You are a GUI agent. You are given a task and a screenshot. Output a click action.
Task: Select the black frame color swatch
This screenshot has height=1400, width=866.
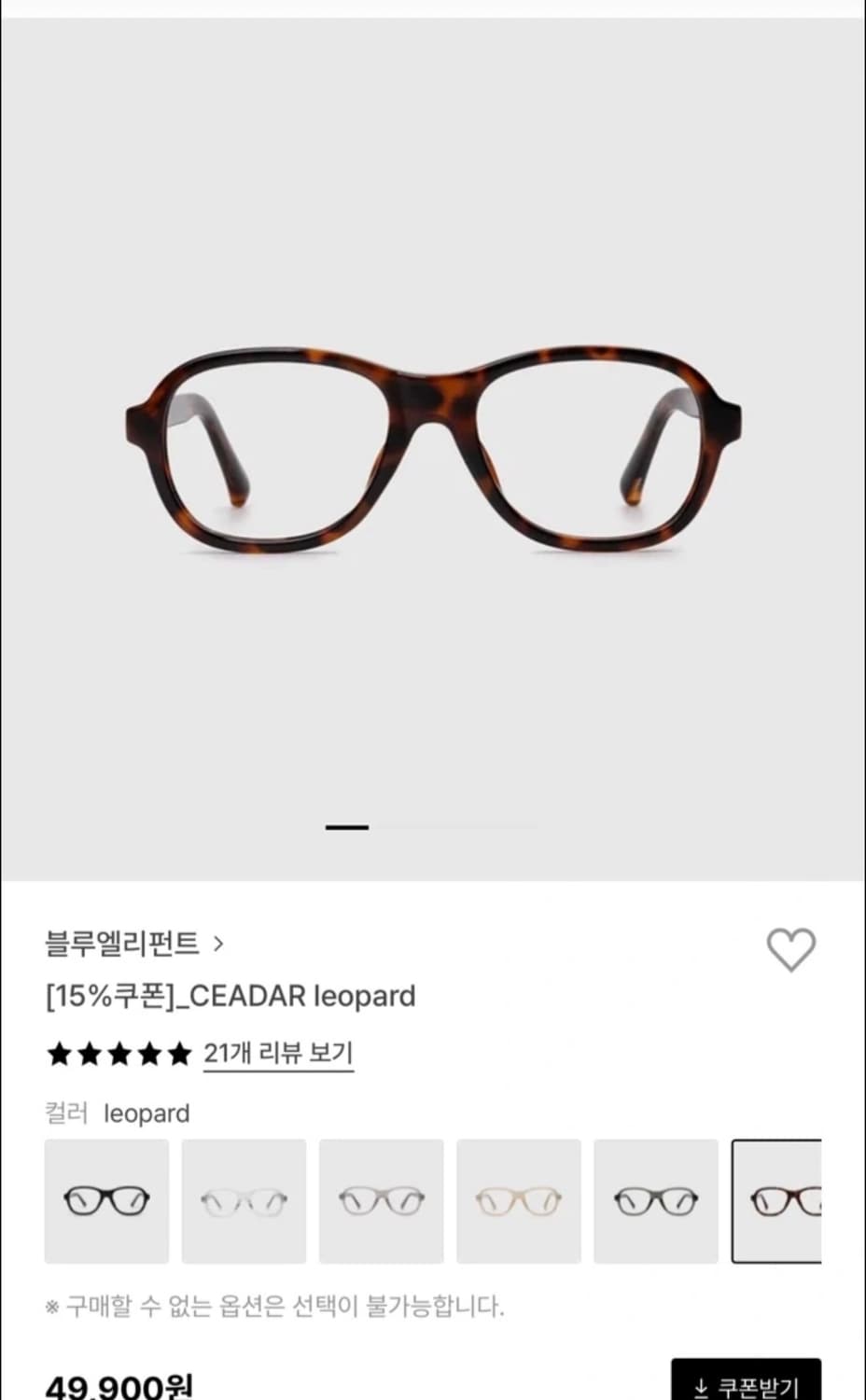click(106, 1201)
